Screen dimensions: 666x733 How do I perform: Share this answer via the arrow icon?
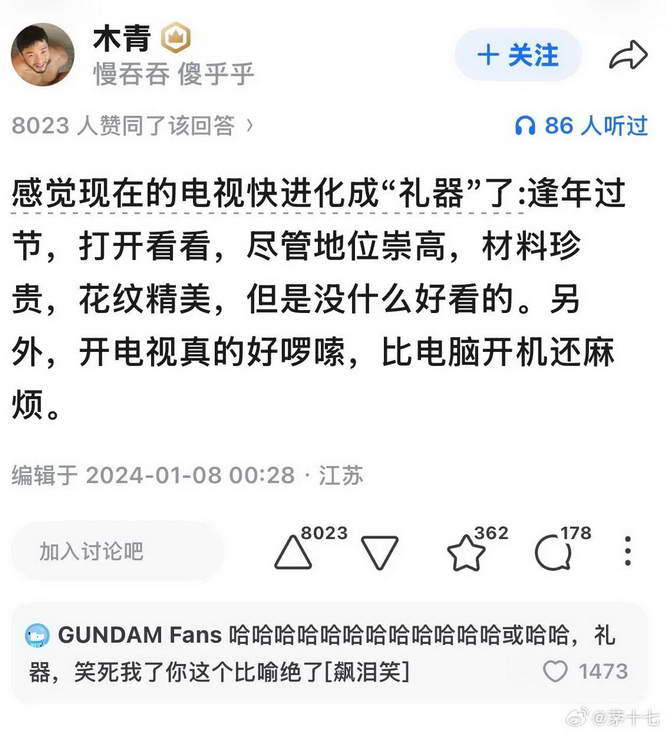pos(628,55)
